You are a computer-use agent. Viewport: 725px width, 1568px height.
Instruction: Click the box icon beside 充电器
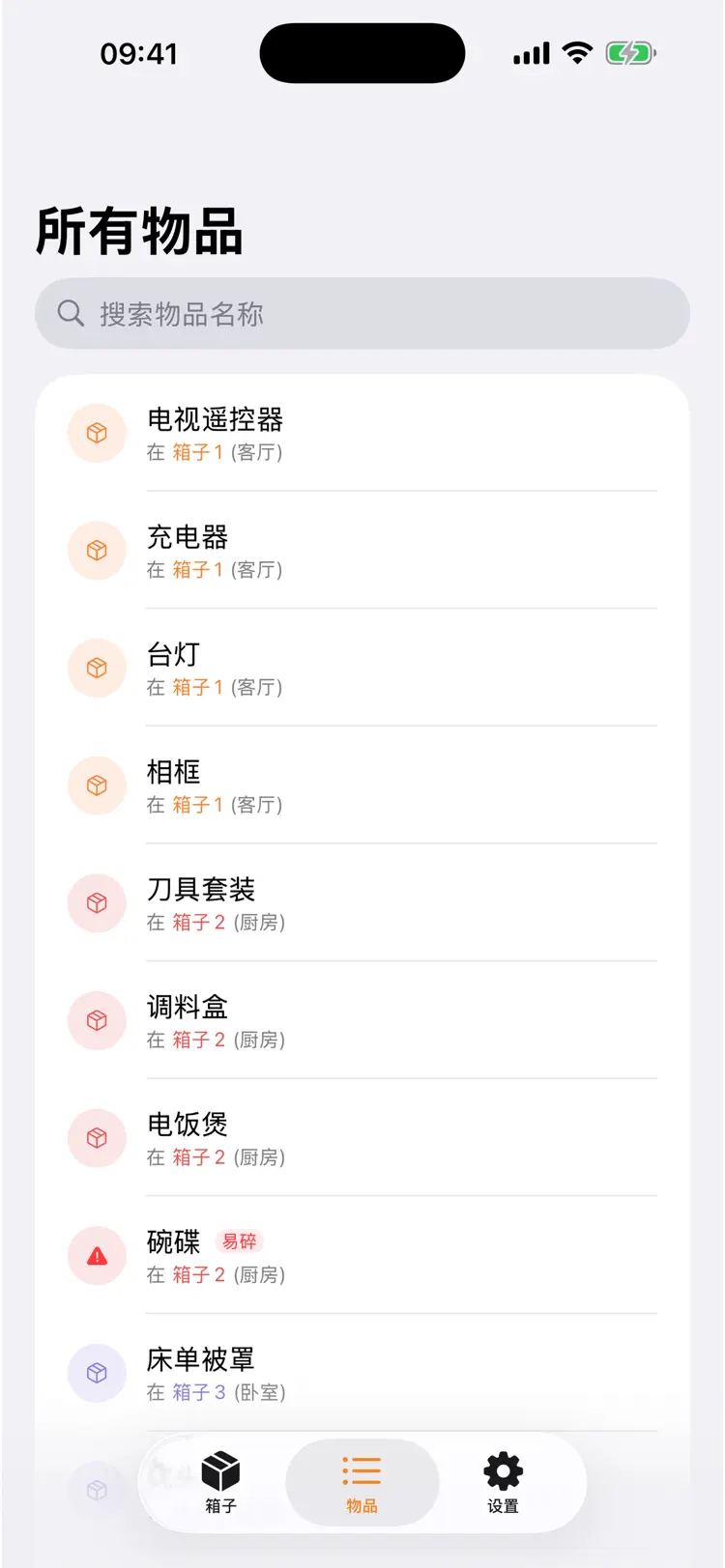97,551
